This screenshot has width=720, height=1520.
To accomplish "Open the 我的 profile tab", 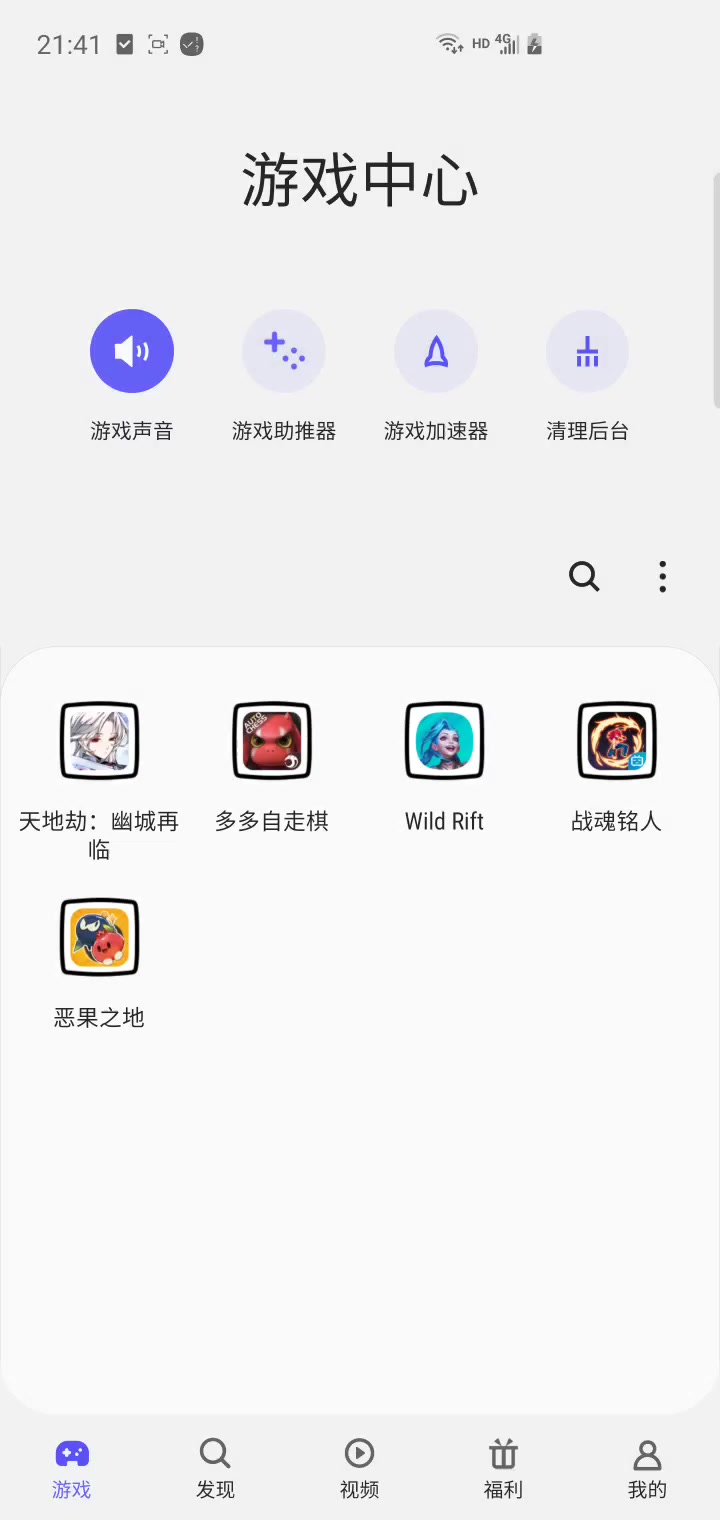I will point(647,1470).
